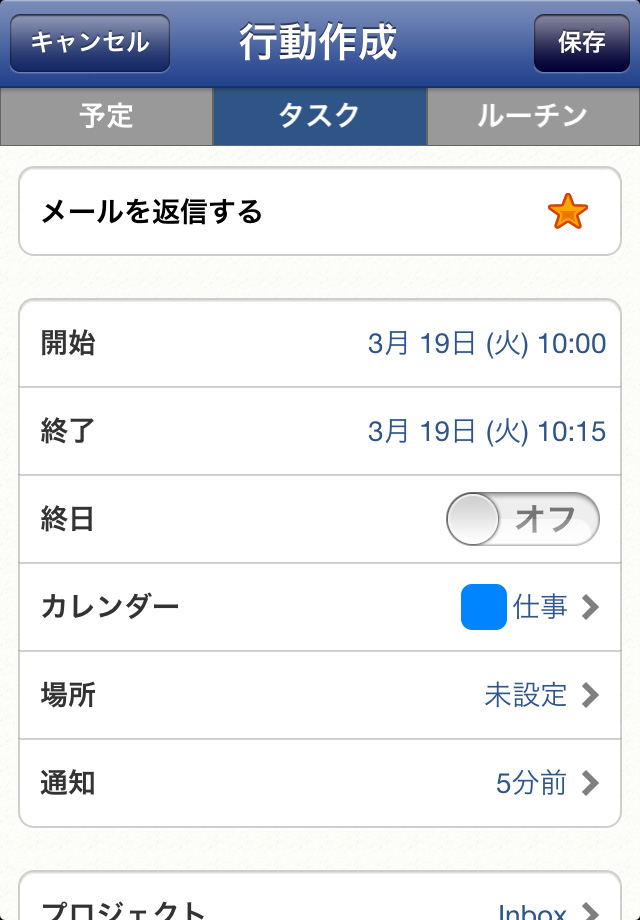Viewport: 640px width, 920px height.
Task: Tap the キャンセル button
Action: (90, 43)
